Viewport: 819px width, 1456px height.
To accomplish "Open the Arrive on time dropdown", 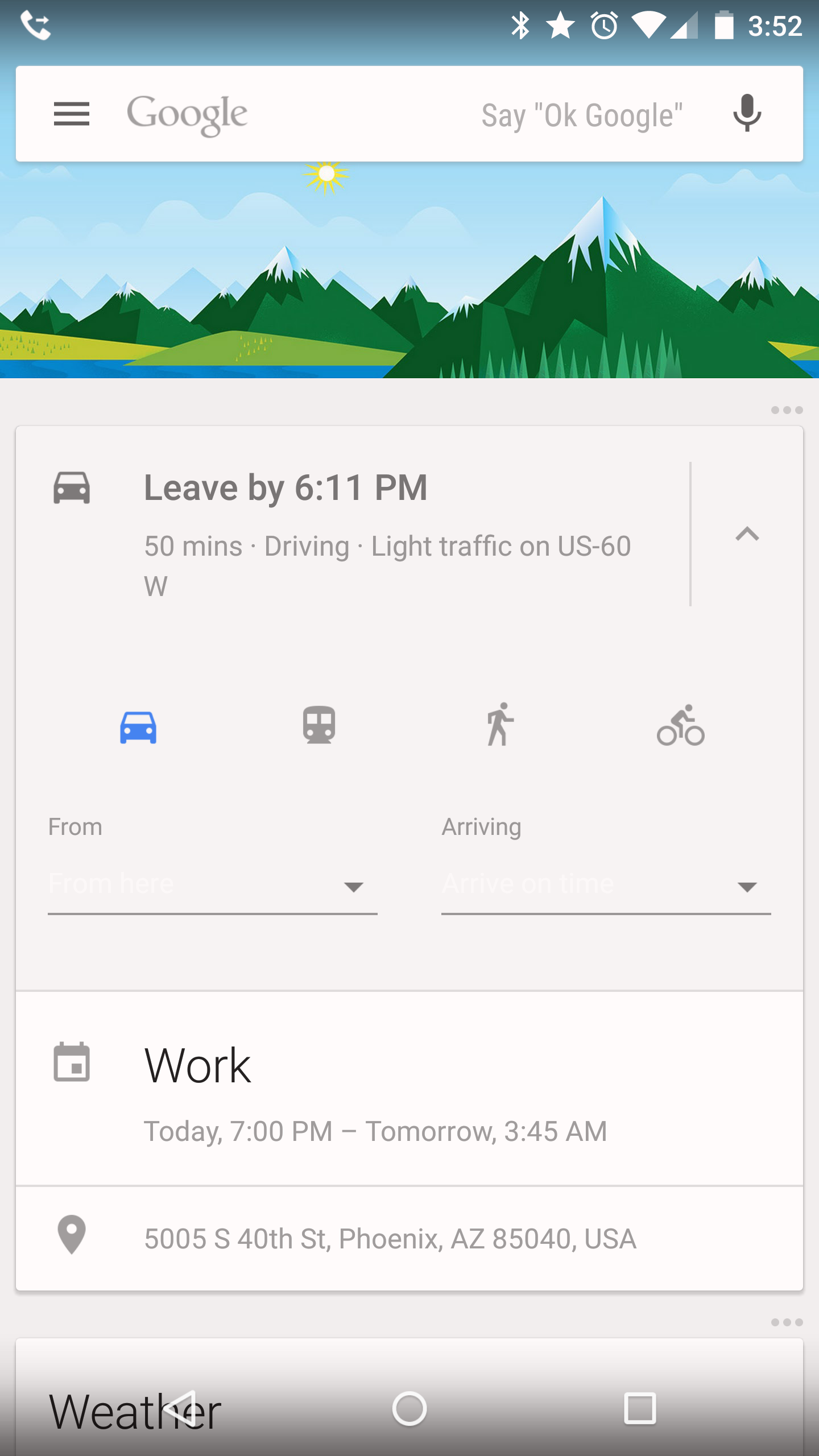I will click(x=606, y=886).
